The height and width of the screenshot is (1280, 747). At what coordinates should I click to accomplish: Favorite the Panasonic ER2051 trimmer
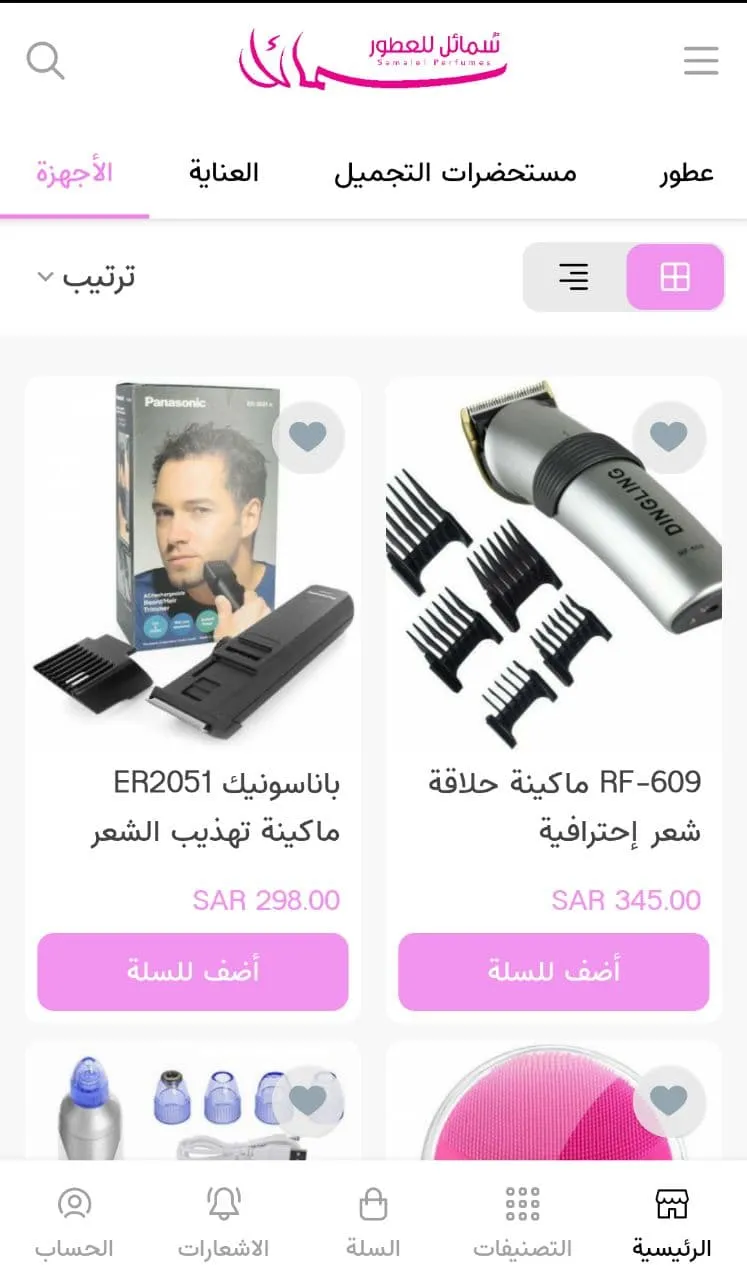tap(308, 437)
